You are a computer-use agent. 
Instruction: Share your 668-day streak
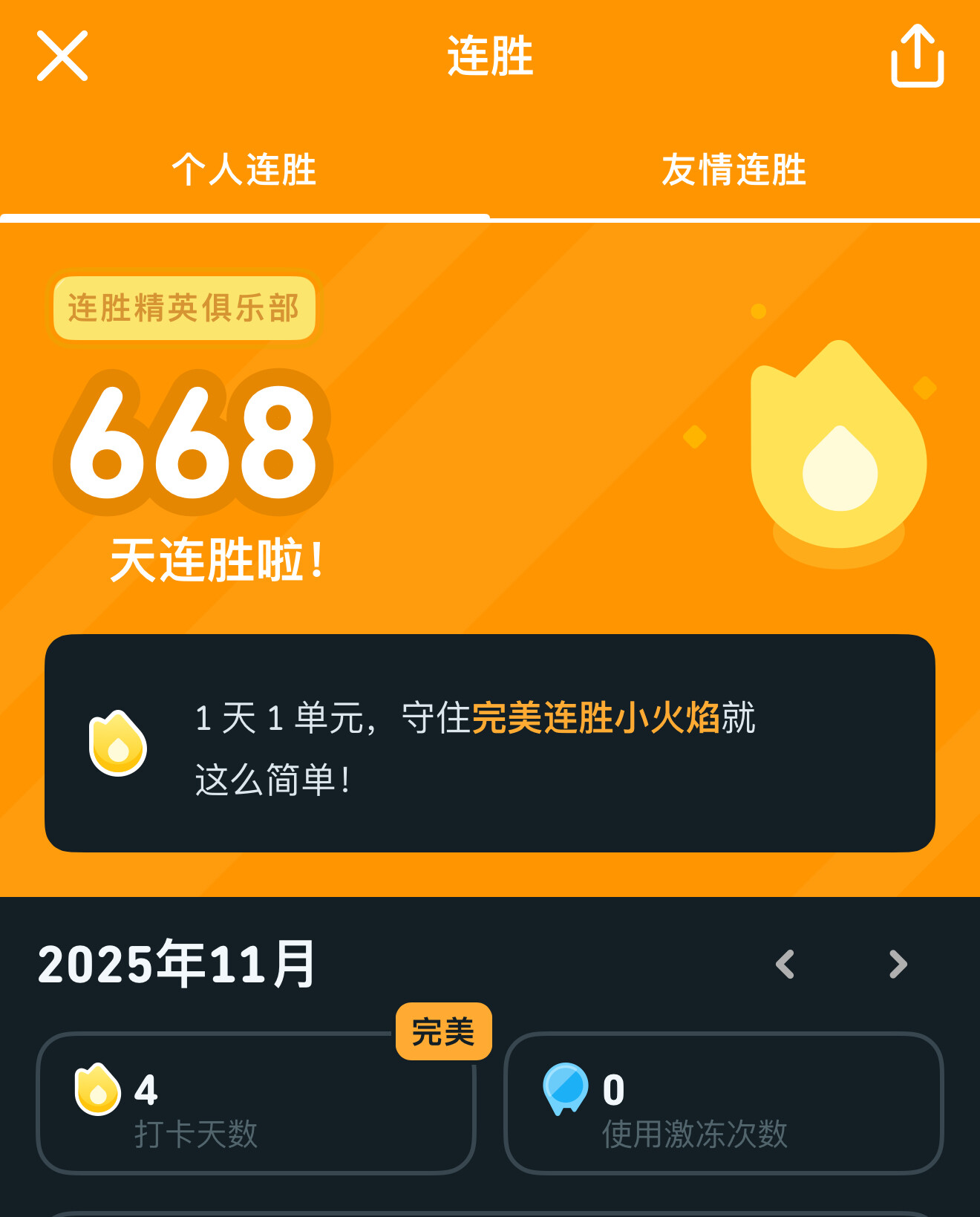[x=918, y=56]
